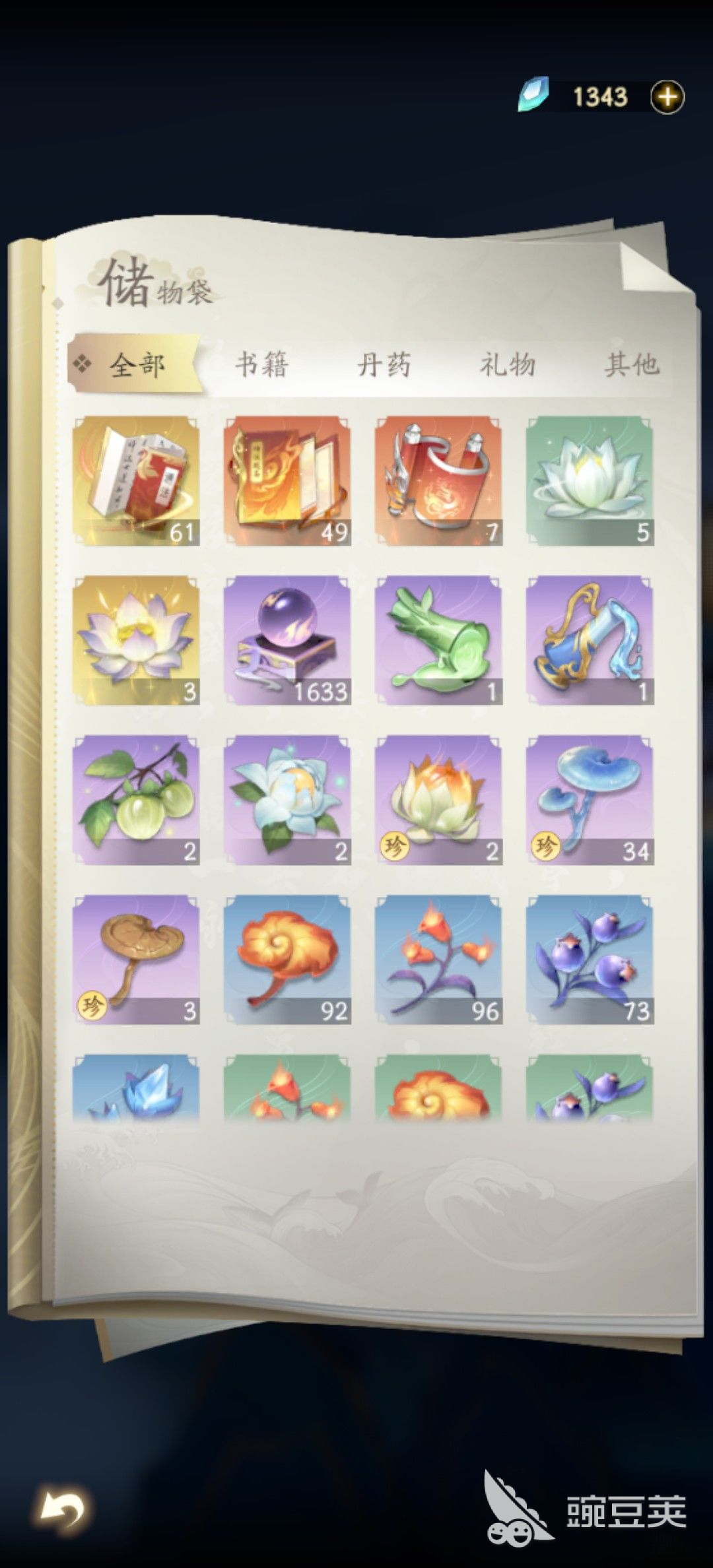713x1568 pixels.
Task: Select the purple berry item numbered 73
Action: (x=590, y=960)
